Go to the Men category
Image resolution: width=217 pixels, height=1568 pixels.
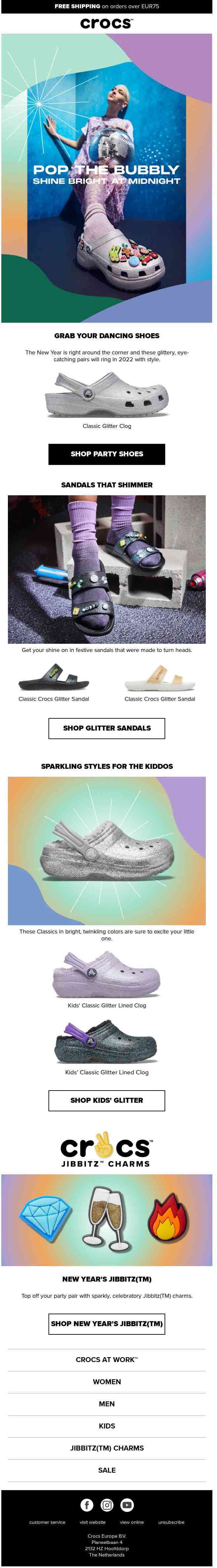(107, 1404)
